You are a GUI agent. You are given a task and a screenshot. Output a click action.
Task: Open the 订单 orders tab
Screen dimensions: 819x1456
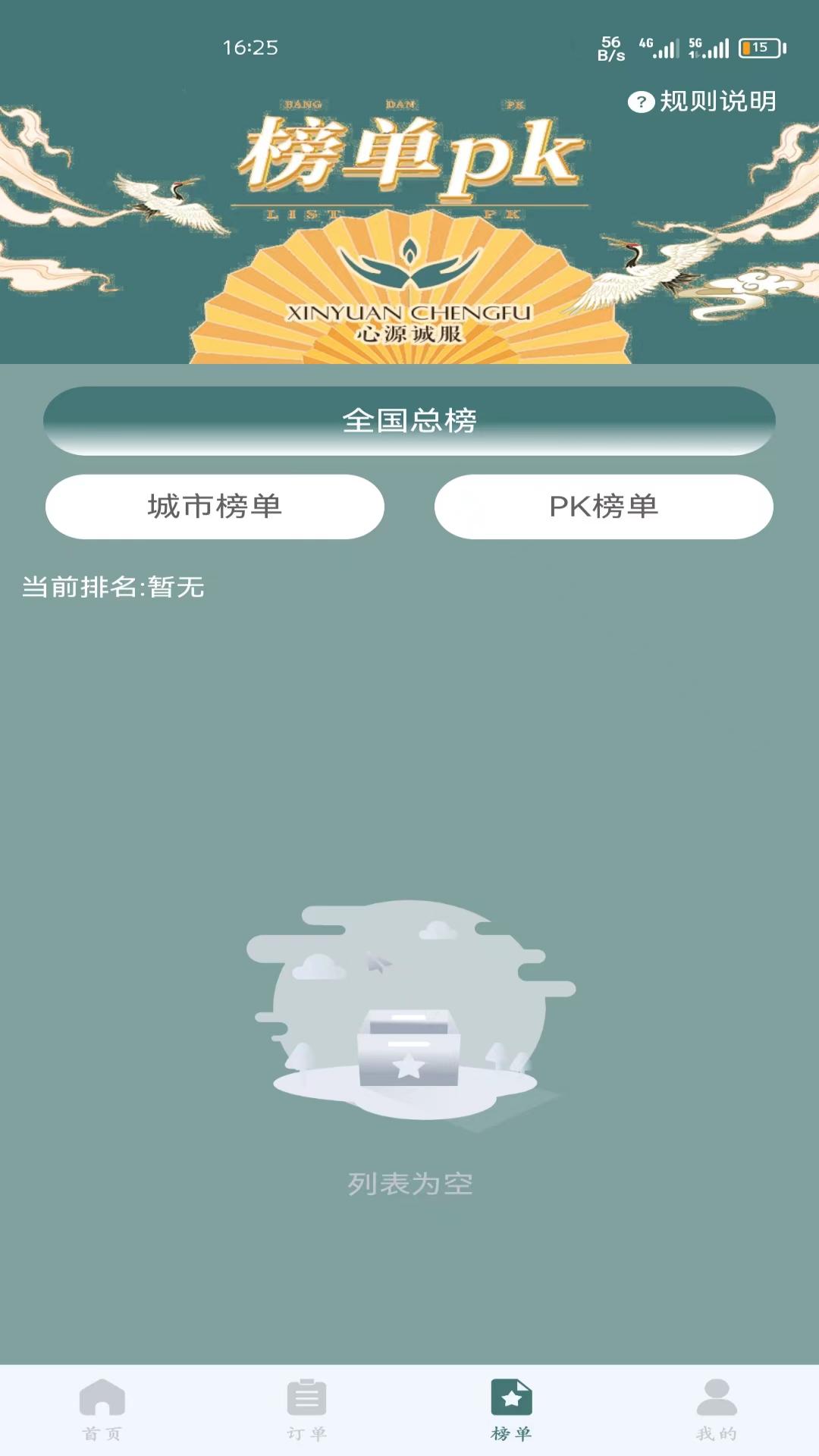tap(307, 1409)
